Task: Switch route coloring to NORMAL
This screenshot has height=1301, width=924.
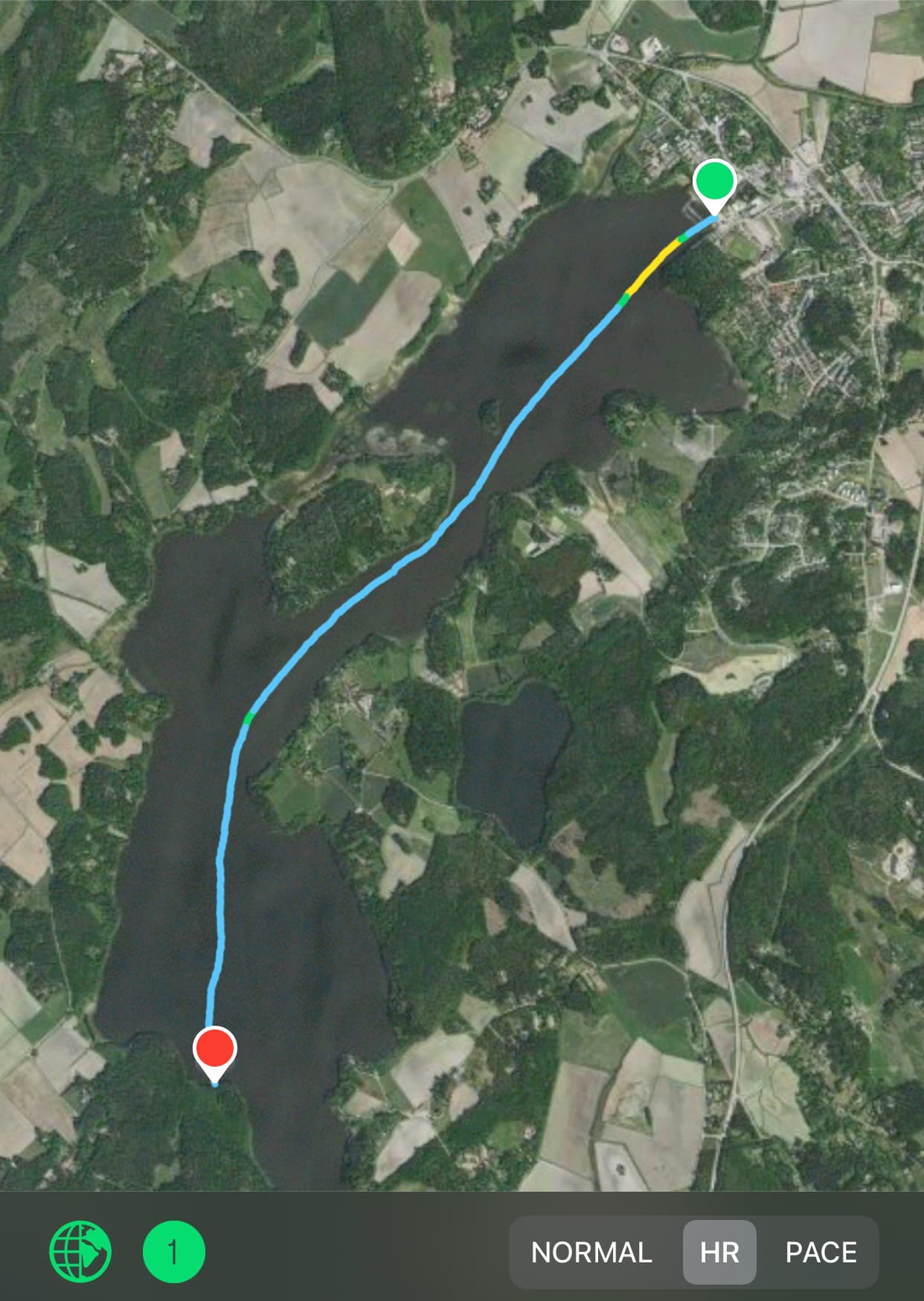Action: (591, 1252)
